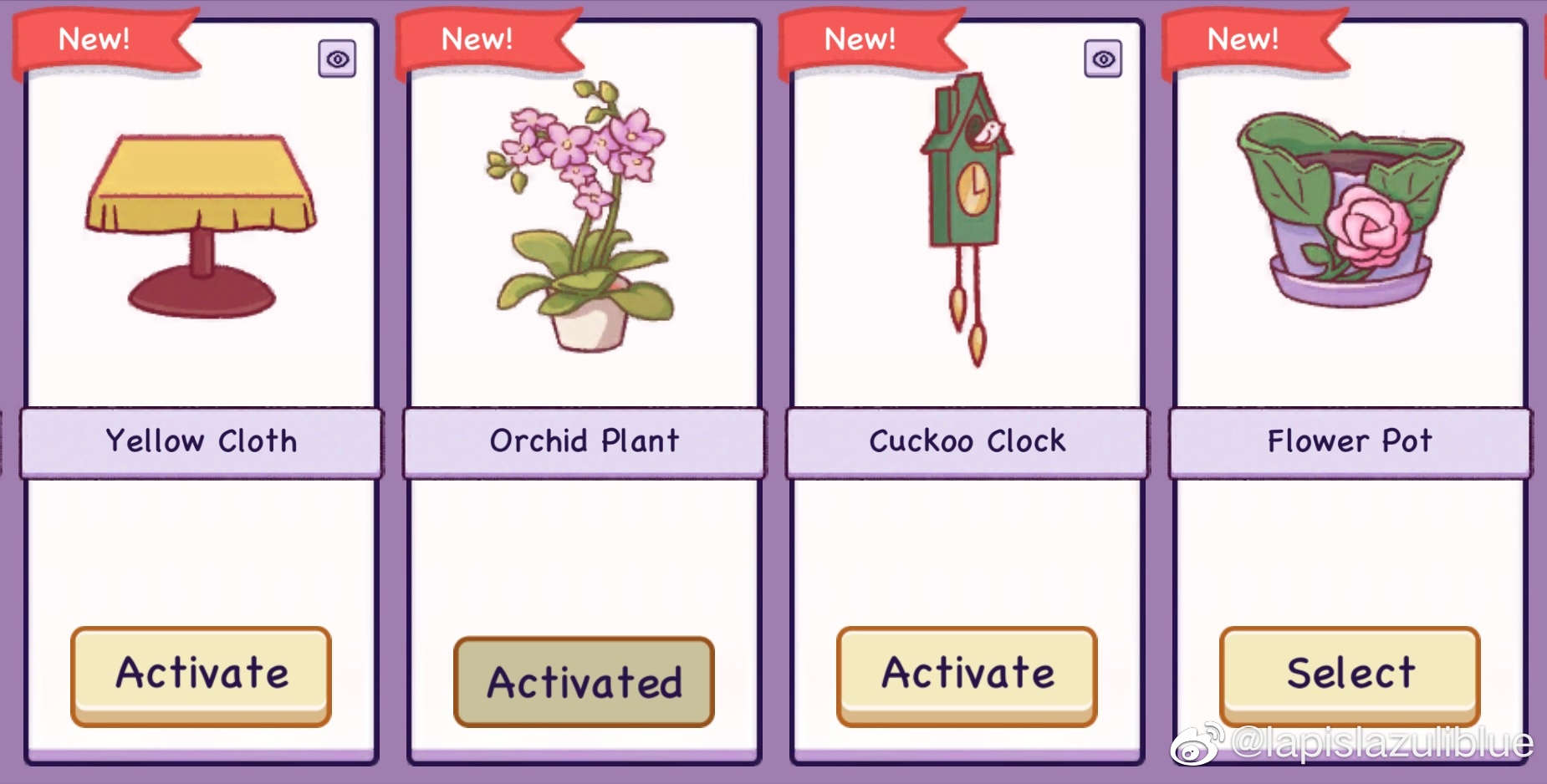
Task: Preview Yellow Cloth with eye icon
Action: (x=337, y=59)
